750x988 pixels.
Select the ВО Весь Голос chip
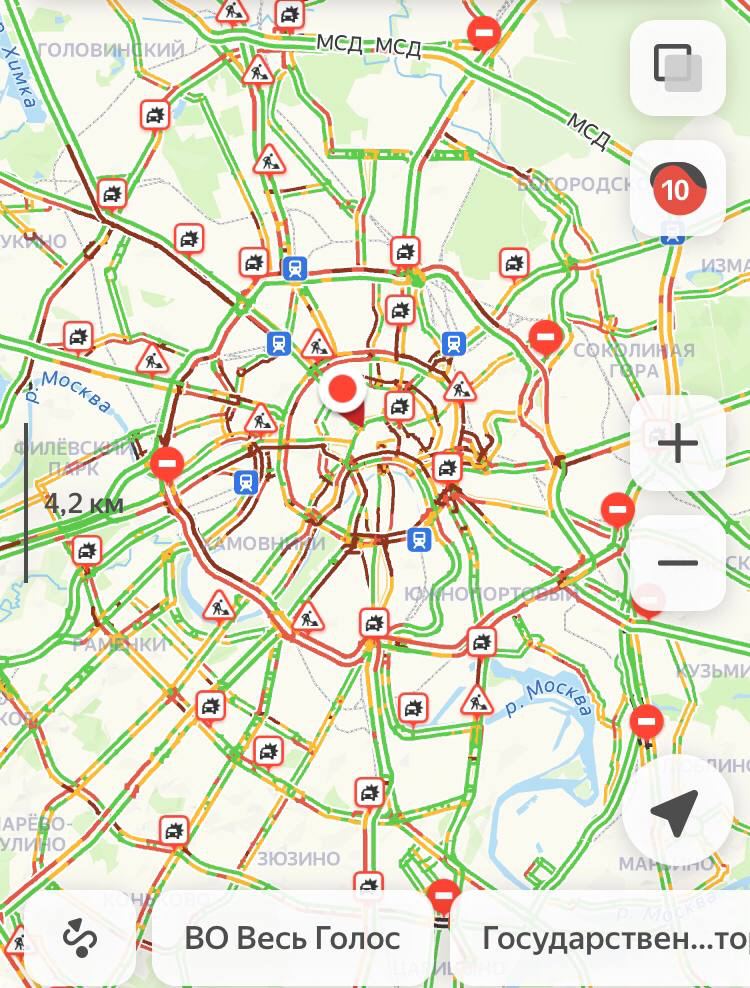292,938
